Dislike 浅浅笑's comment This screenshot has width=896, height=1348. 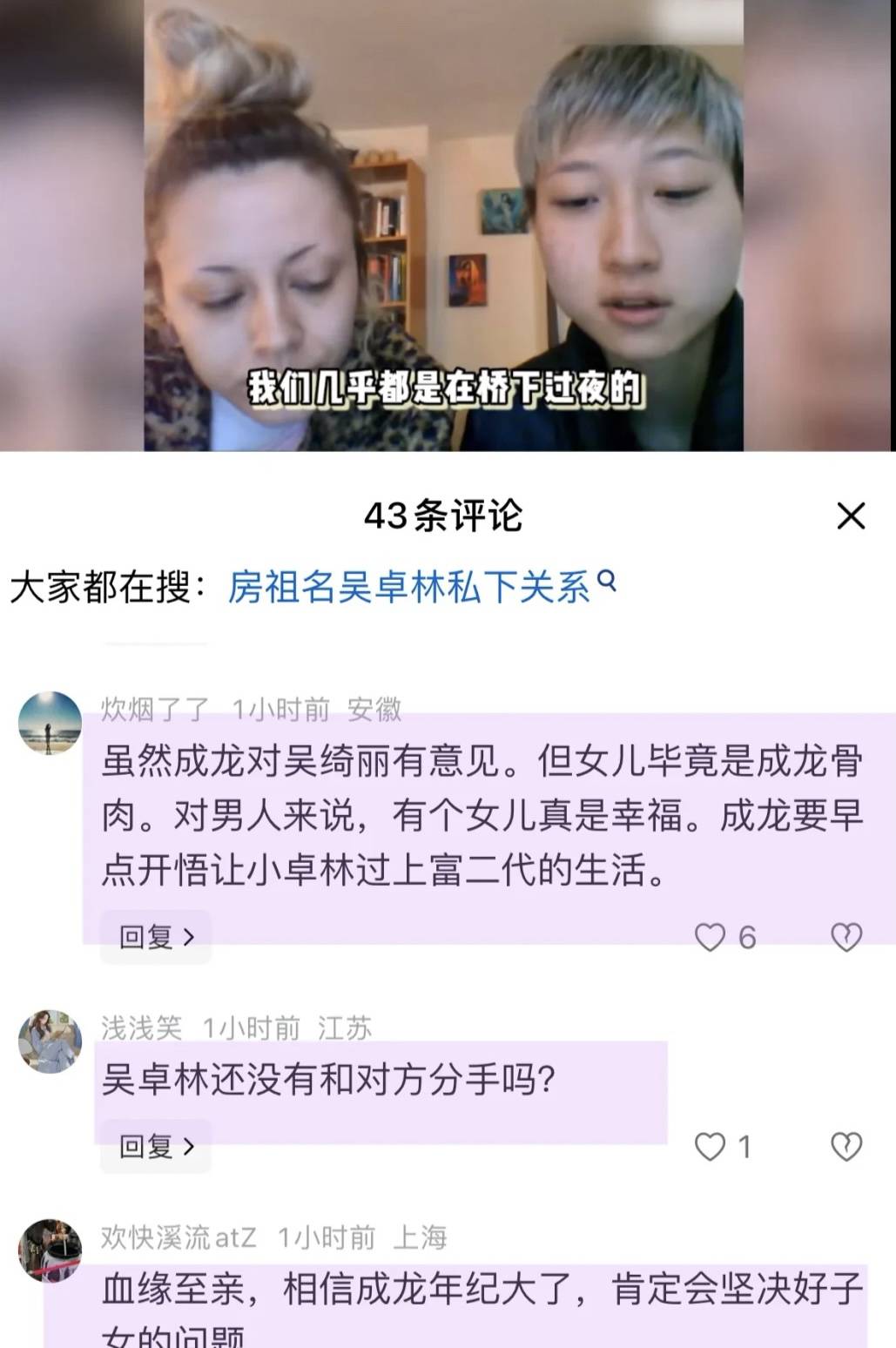[x=845, y=1147]
